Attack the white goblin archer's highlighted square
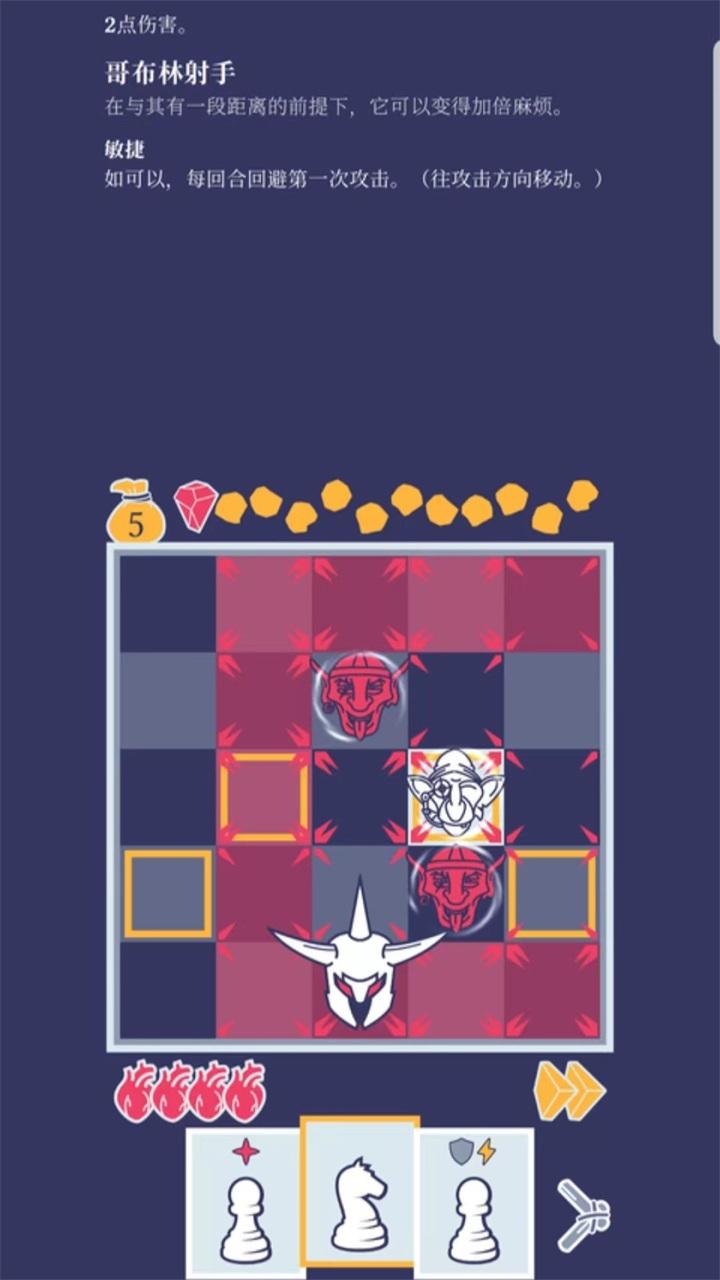Image resolution: width=720 pixels, height=1280 pixels. tap(456, 795)
